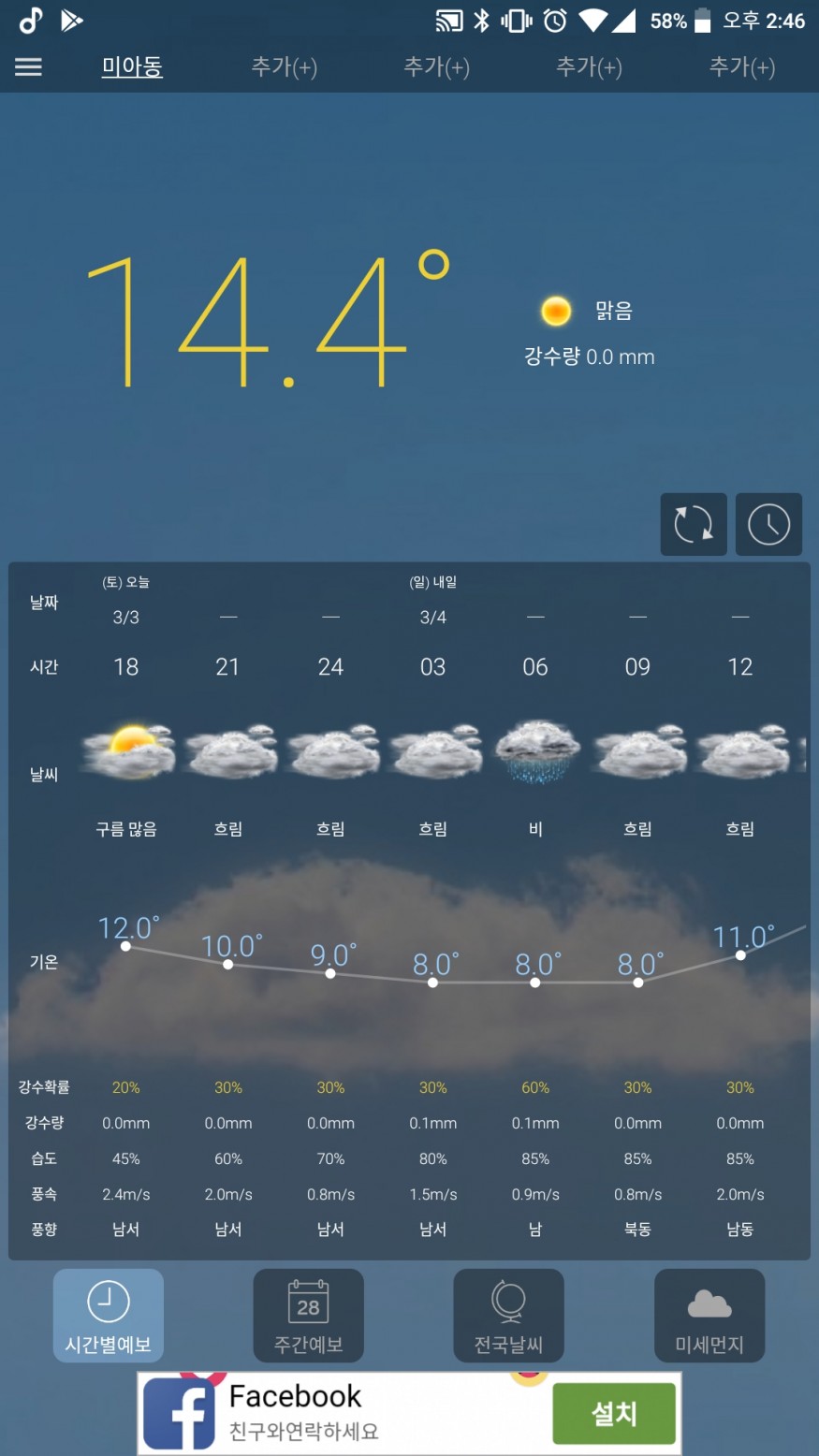Screen dimensions: 819x1456
Task: Open 전국날씨 nationwide weather
Action: click(x=508, y=1315)
